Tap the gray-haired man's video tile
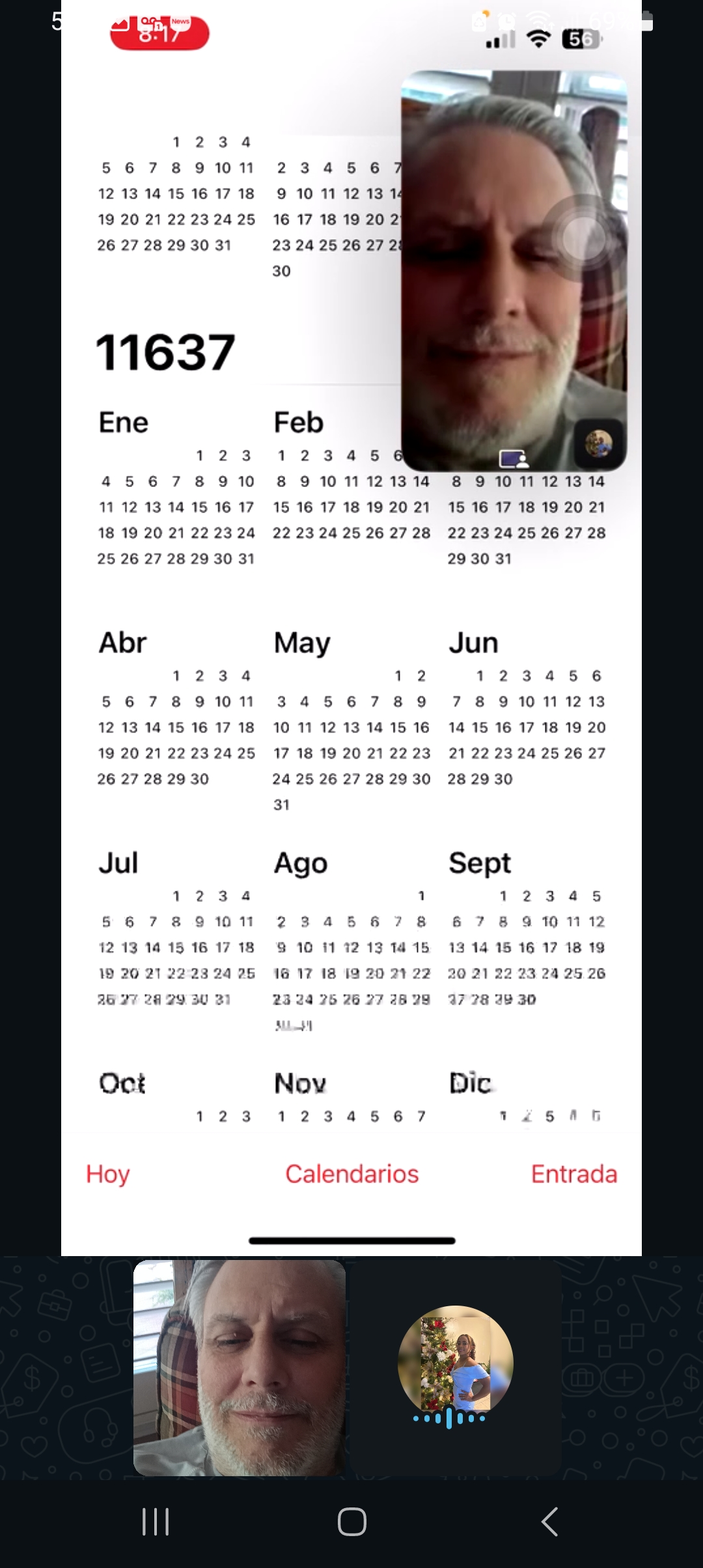The width and height of the screenshot is (703, 1568). 240,1367
